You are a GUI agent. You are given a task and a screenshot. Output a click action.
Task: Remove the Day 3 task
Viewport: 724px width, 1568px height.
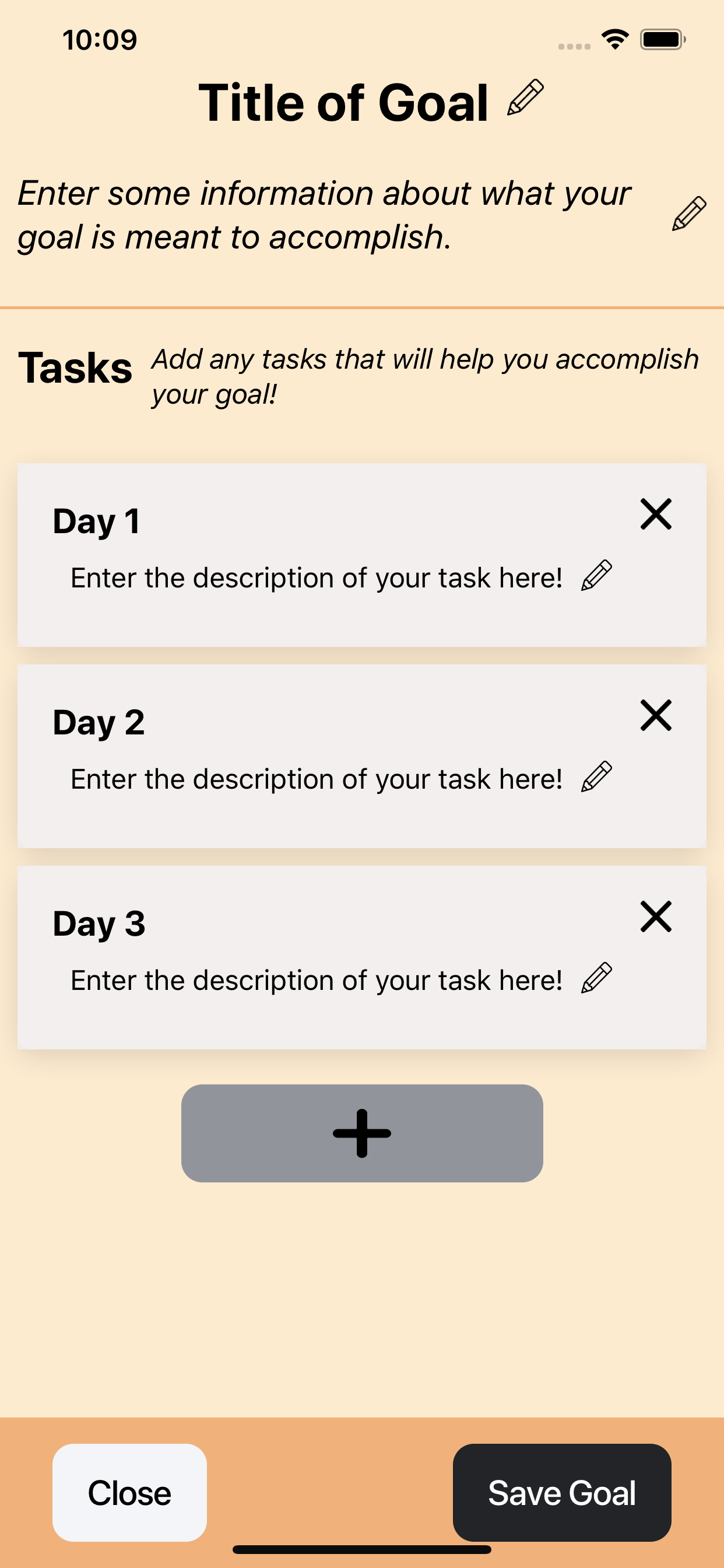coord(656,918)
